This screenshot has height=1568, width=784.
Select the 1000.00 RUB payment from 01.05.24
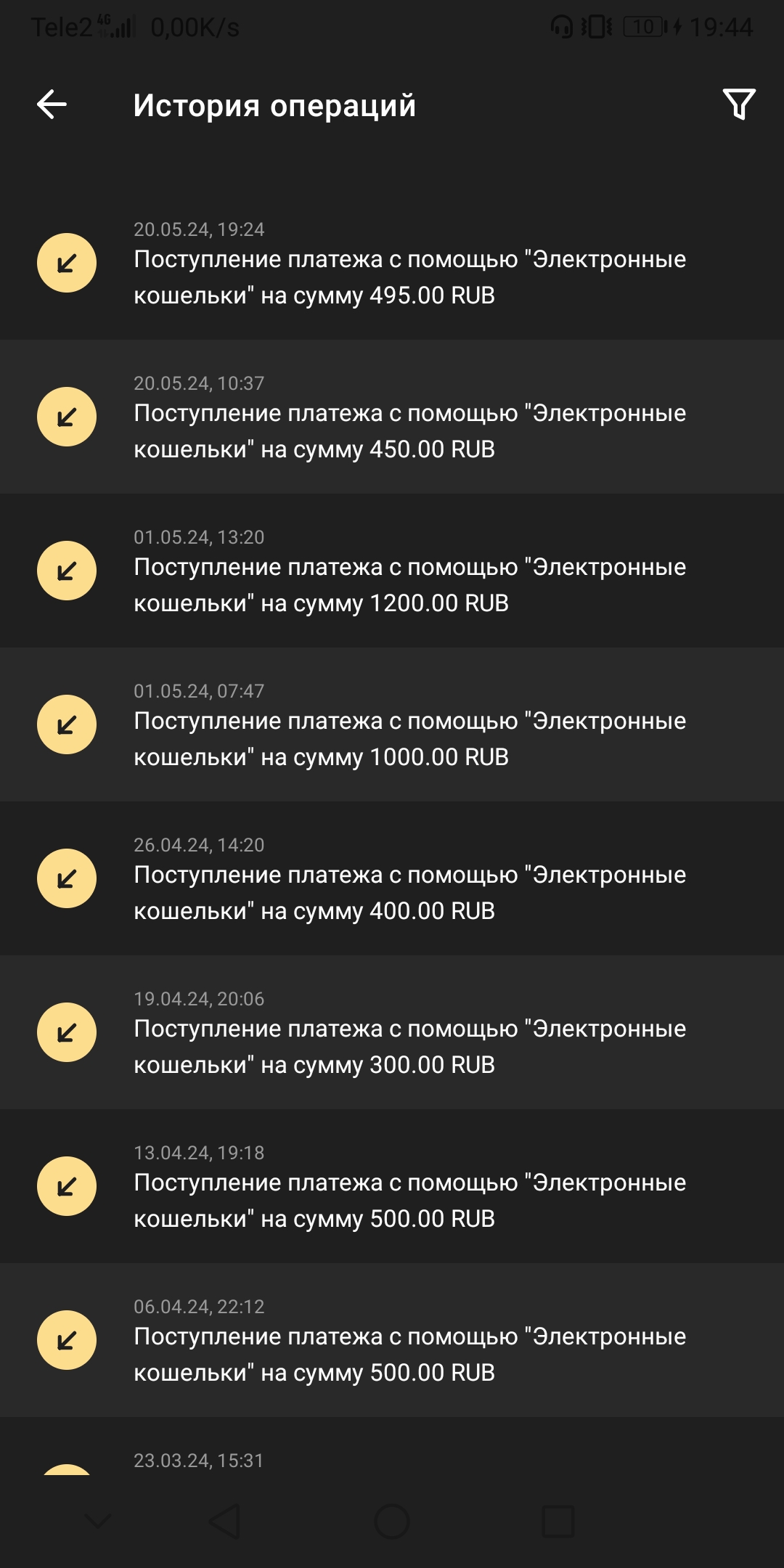pyautogui.click(x=392, y=725)
